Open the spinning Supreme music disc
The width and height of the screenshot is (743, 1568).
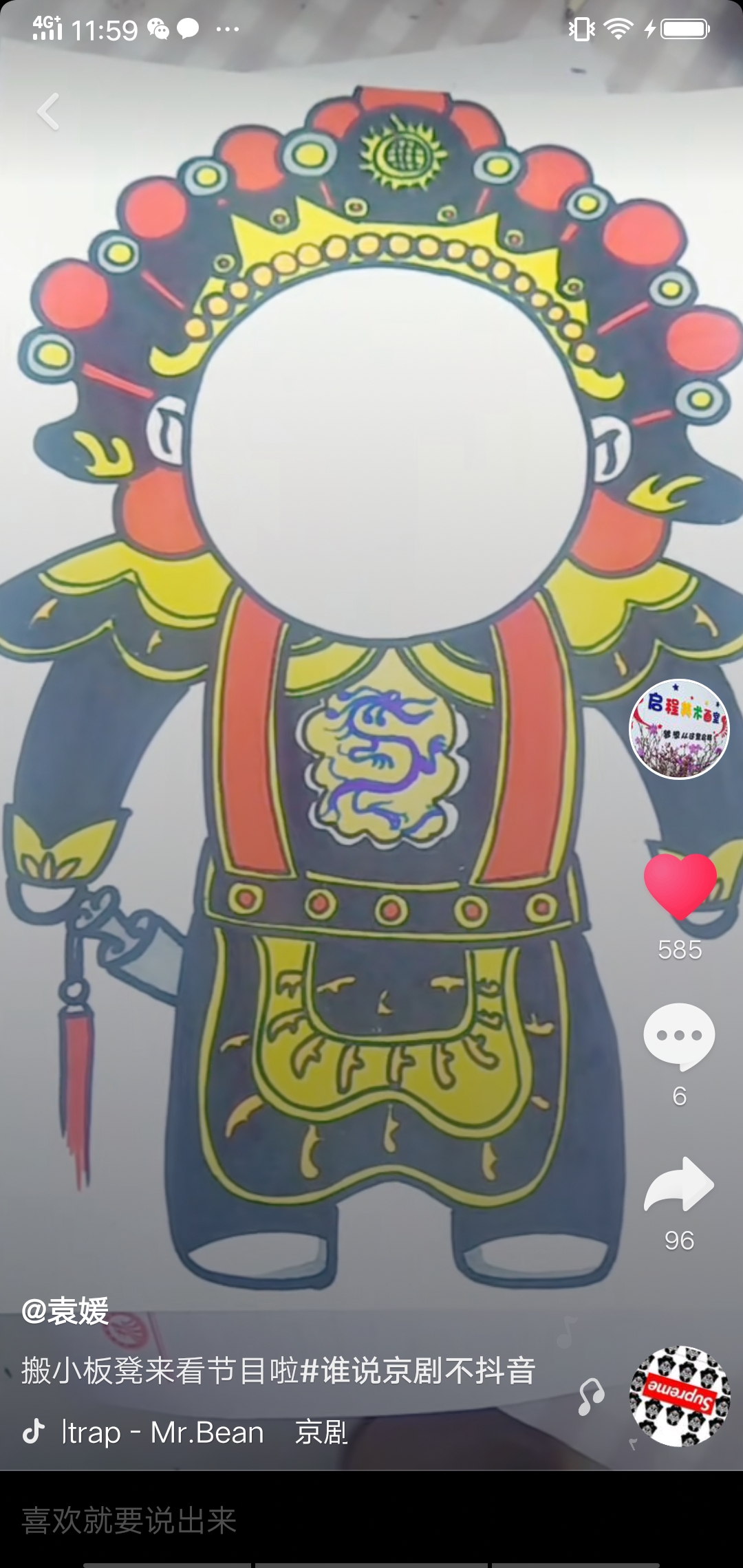pos(680,1395)
